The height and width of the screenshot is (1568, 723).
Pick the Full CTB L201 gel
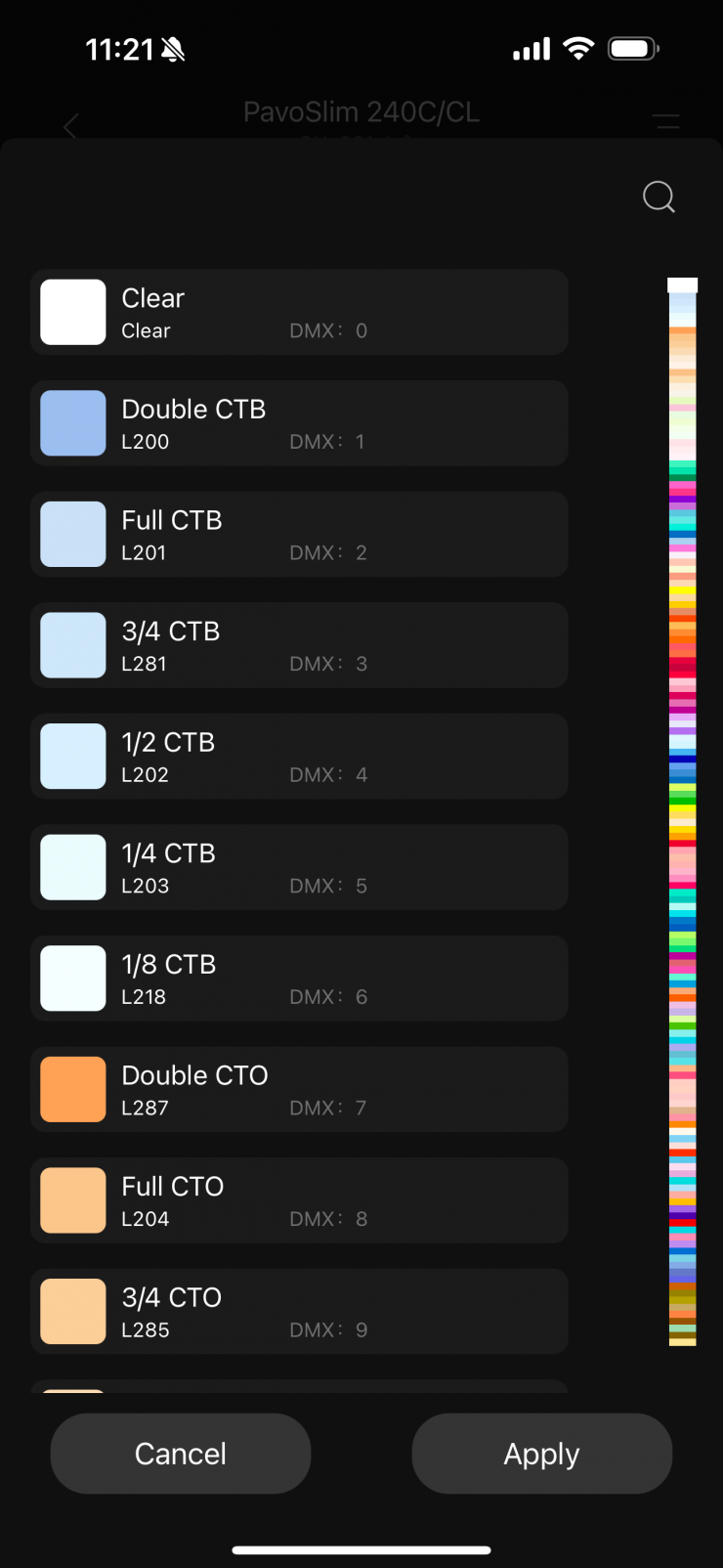point(299,535)
